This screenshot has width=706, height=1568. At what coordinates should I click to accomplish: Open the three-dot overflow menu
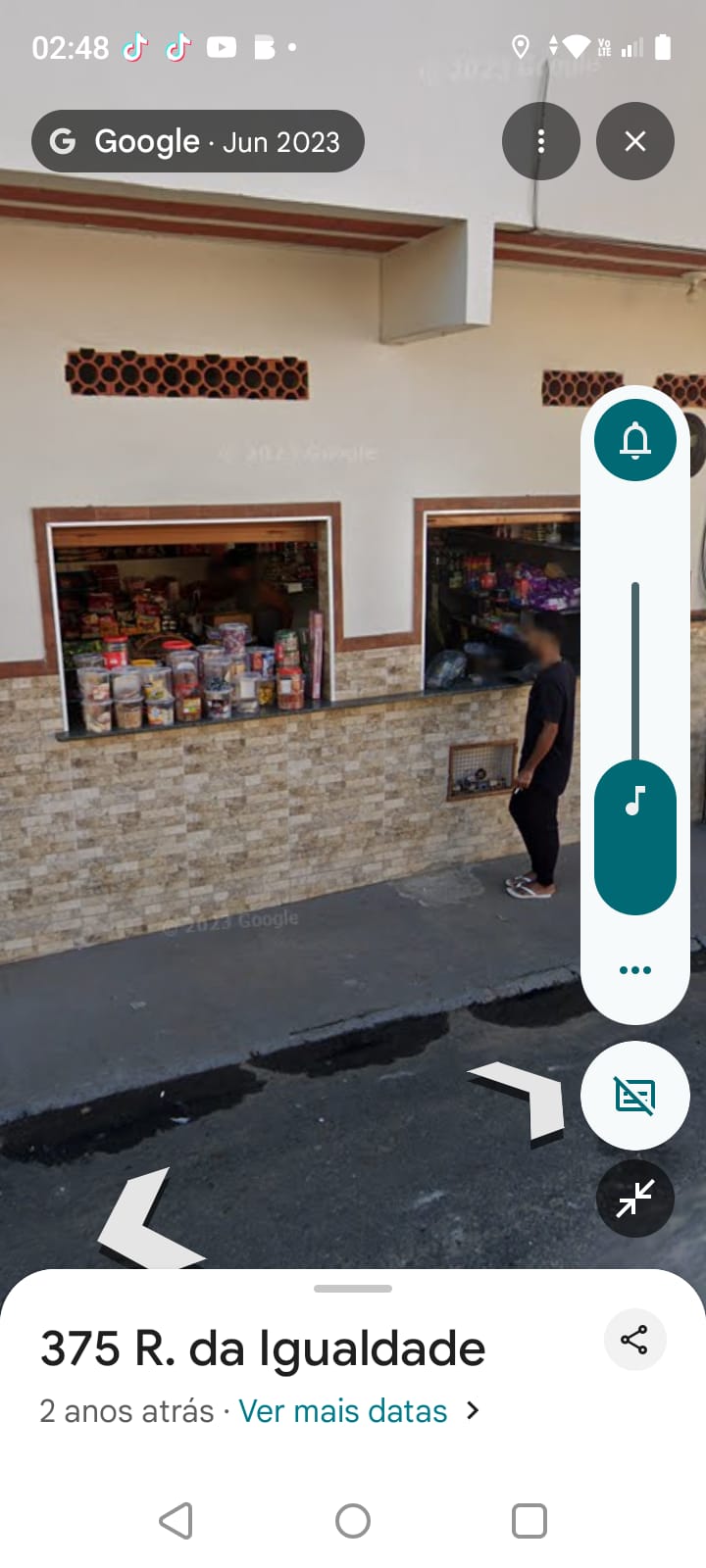pos(540,141)
